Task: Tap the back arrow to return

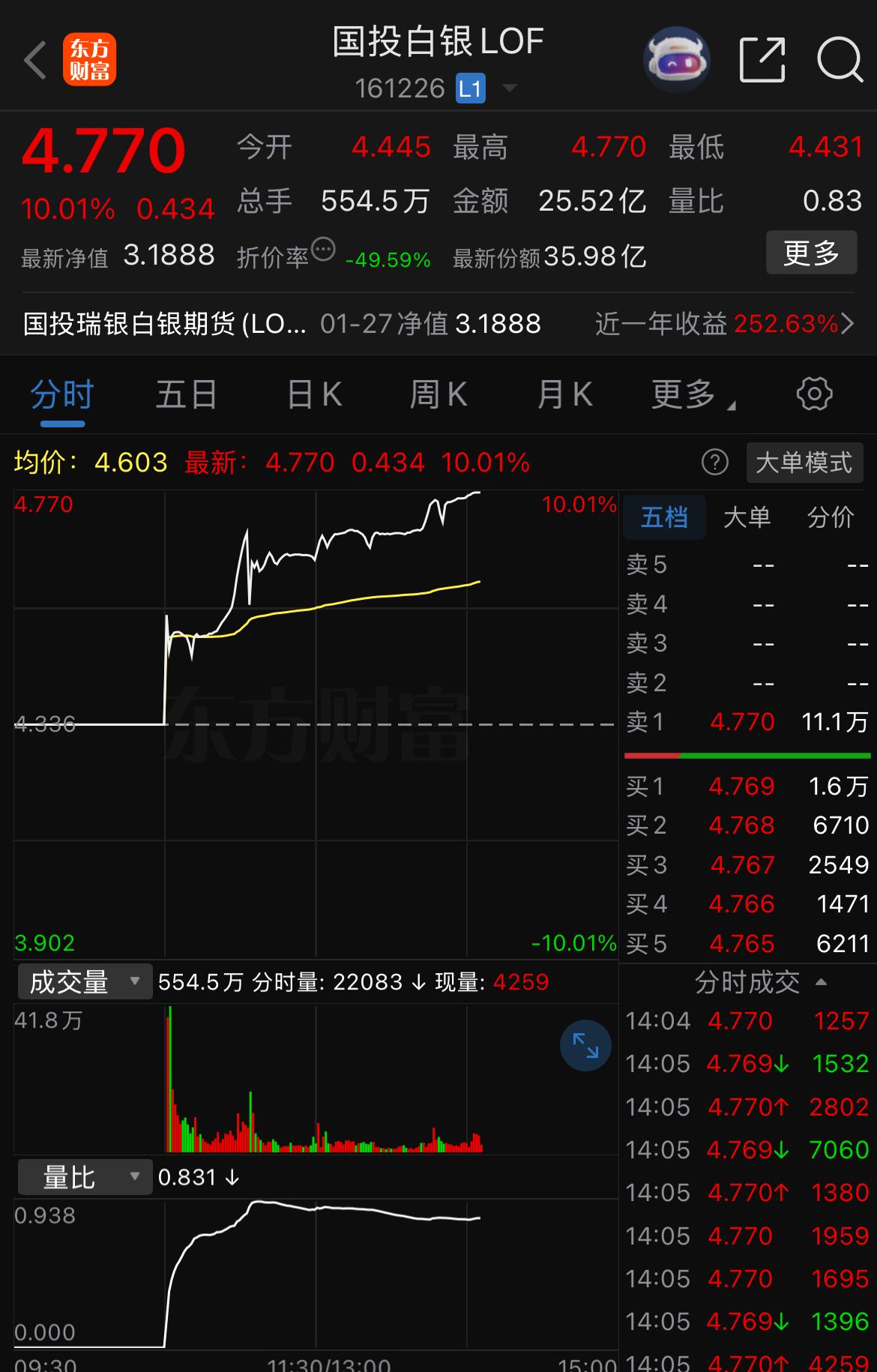Action: 34,58
